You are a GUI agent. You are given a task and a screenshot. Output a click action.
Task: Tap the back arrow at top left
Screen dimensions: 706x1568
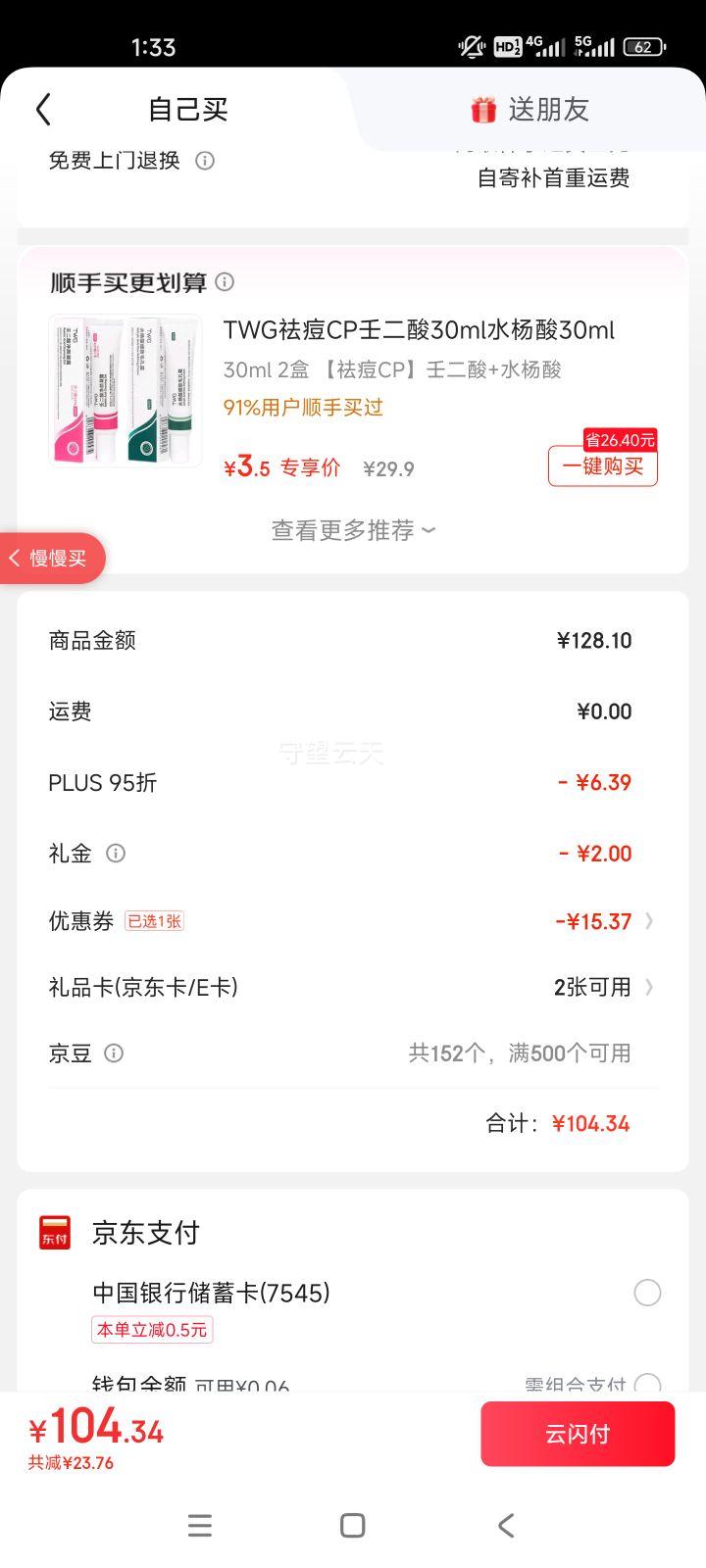[x=42, y=109]
